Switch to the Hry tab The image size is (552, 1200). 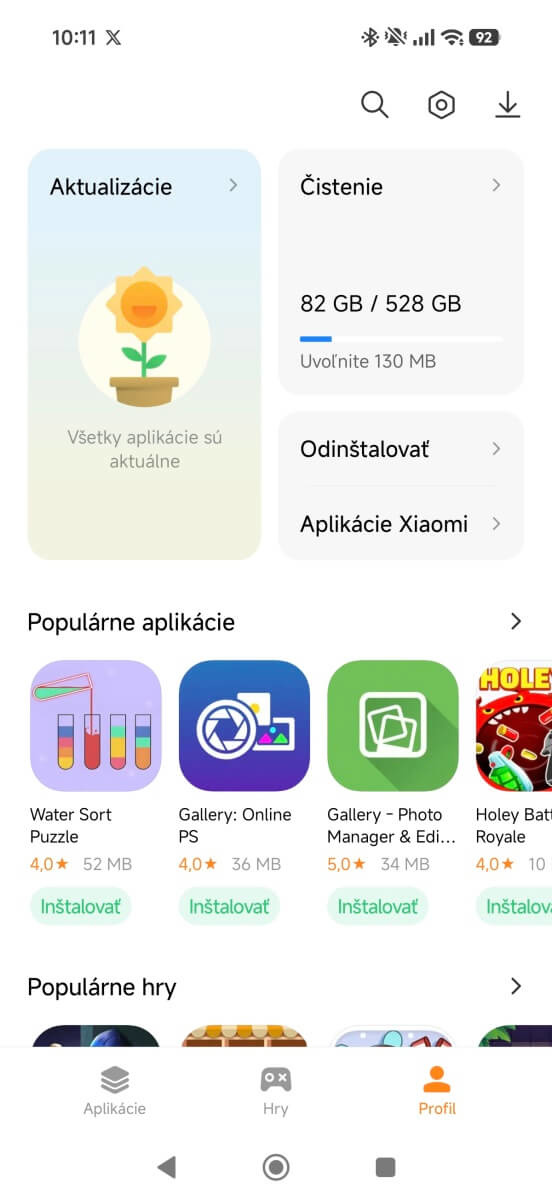(275, 1090)
